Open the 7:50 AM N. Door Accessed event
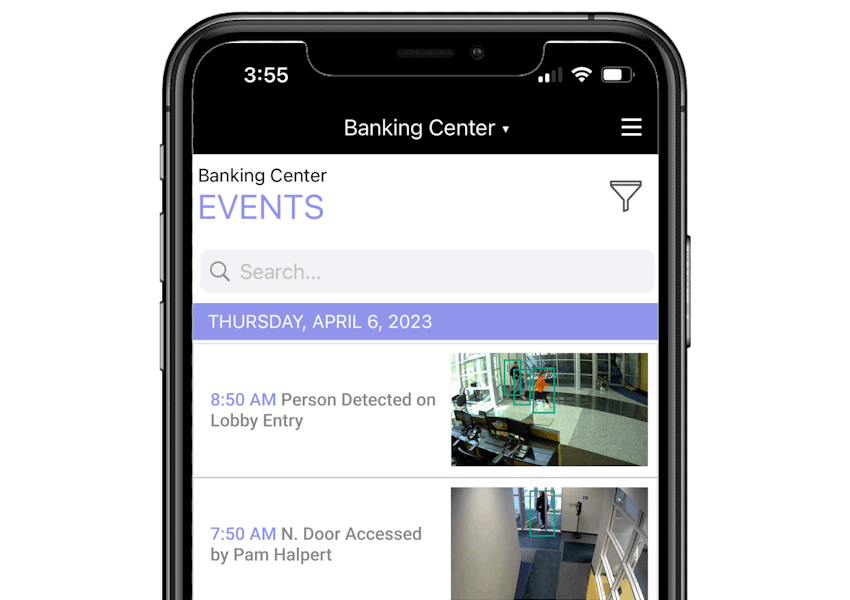850x600 pixels. pos(315,544)
